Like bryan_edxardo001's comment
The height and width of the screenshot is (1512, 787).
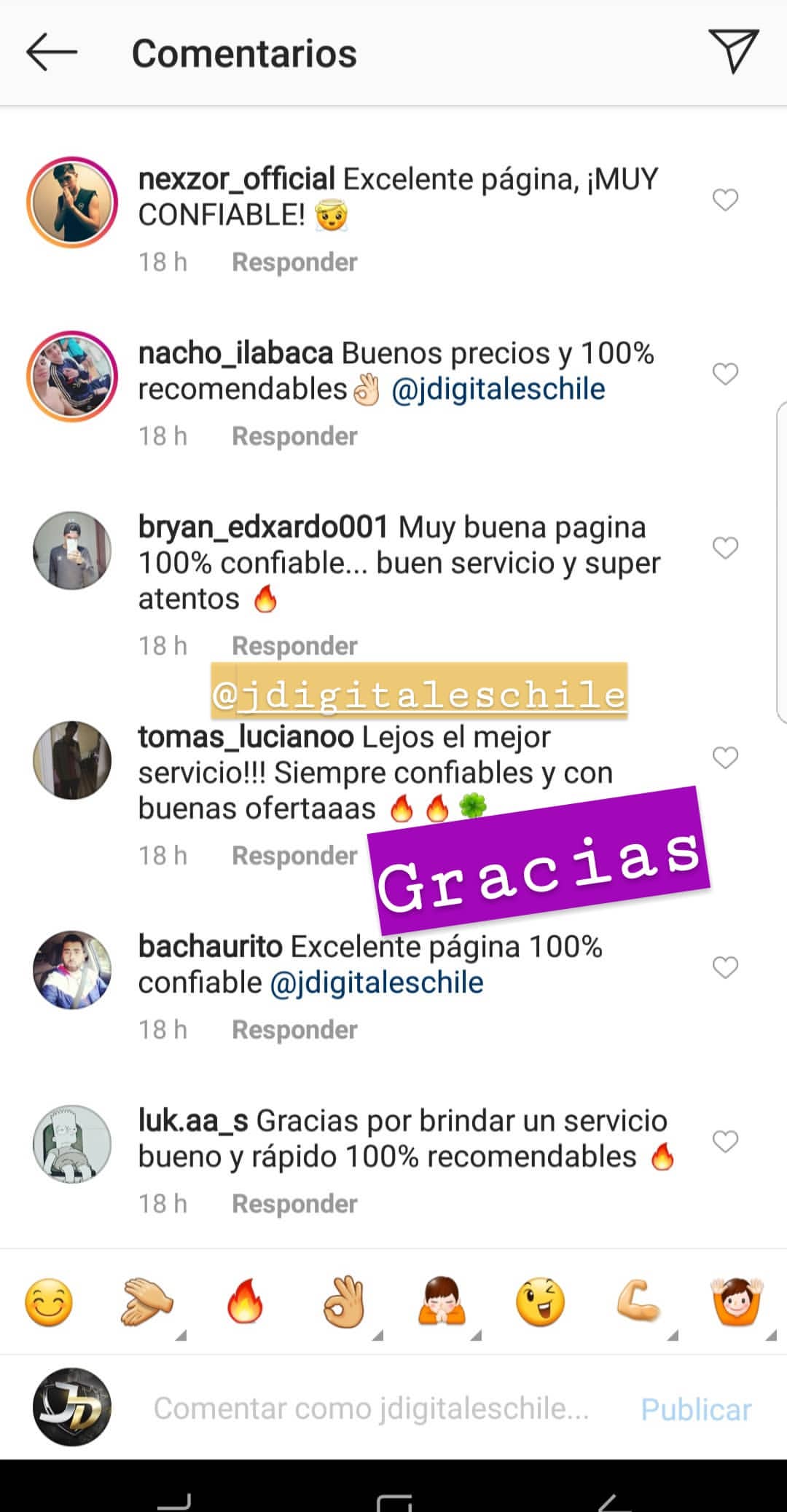[725, 548]
